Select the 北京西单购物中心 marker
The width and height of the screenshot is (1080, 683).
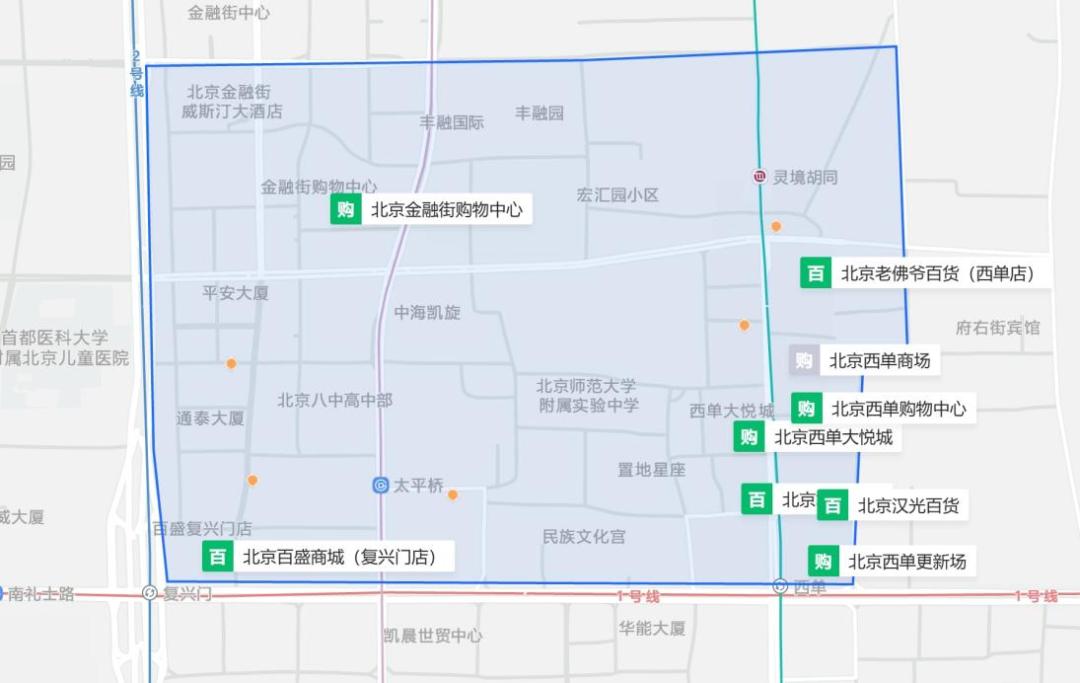(x=807, y=408)
